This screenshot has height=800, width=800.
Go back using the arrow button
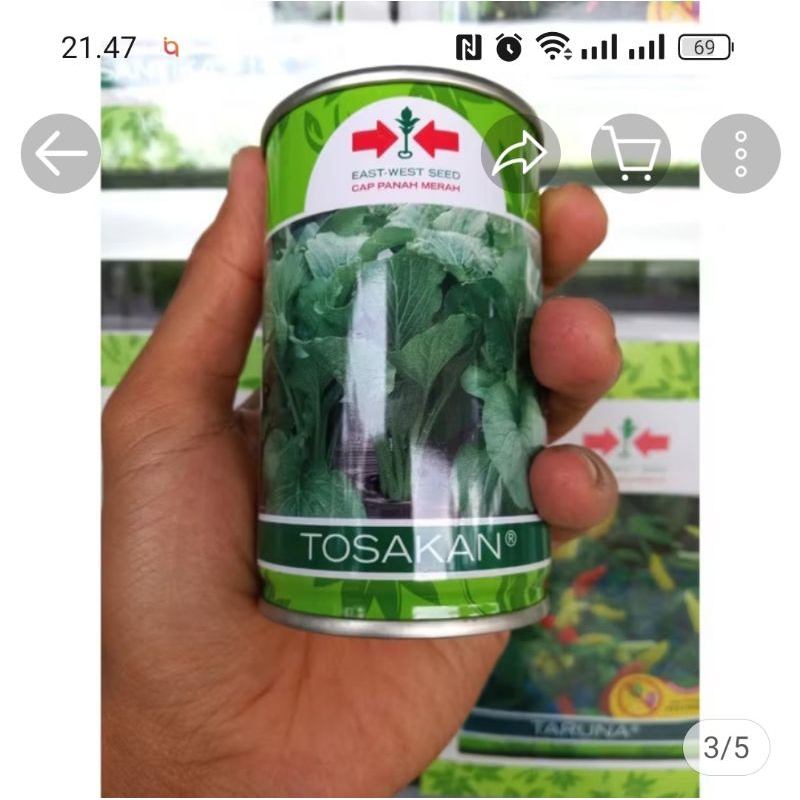point(60,154)
